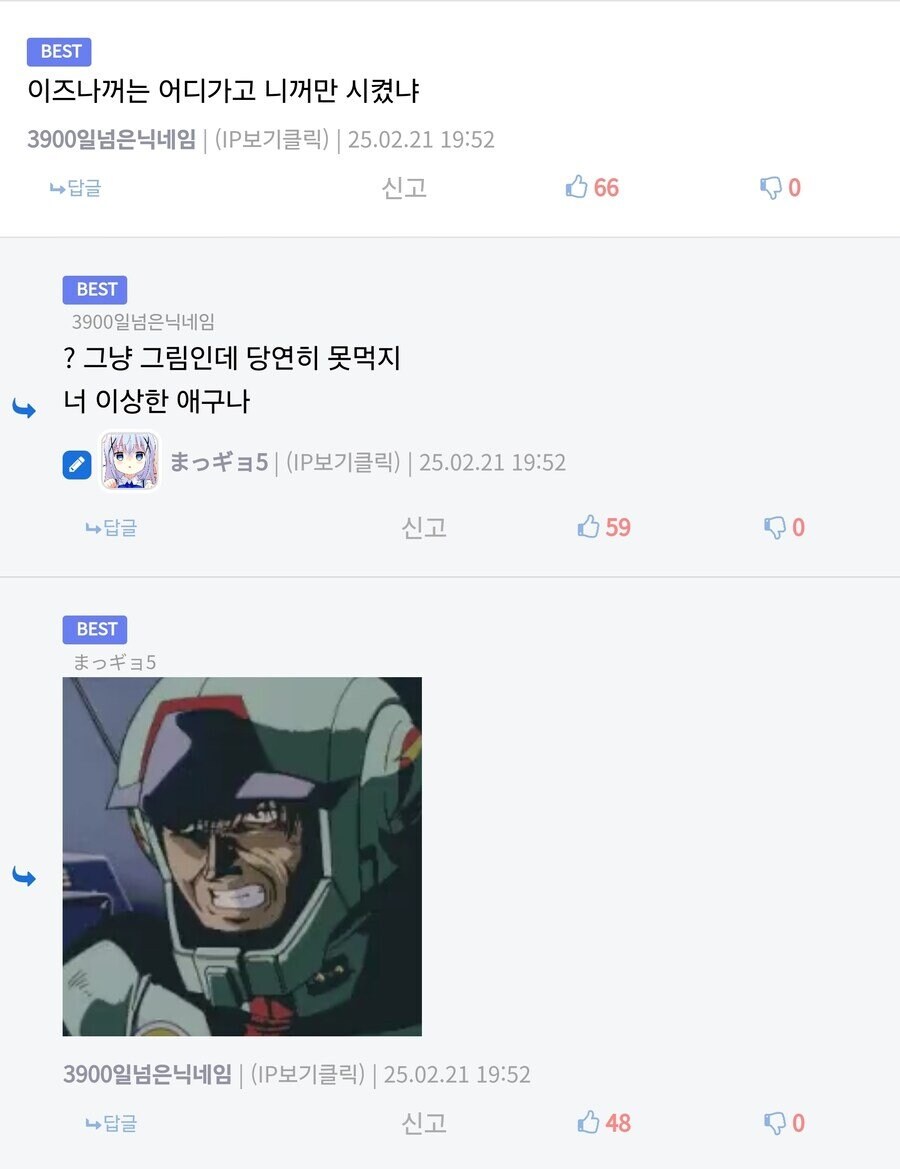View IP of the top comment's author
The width and height of the screenshot is (900, 1169).
272,139
